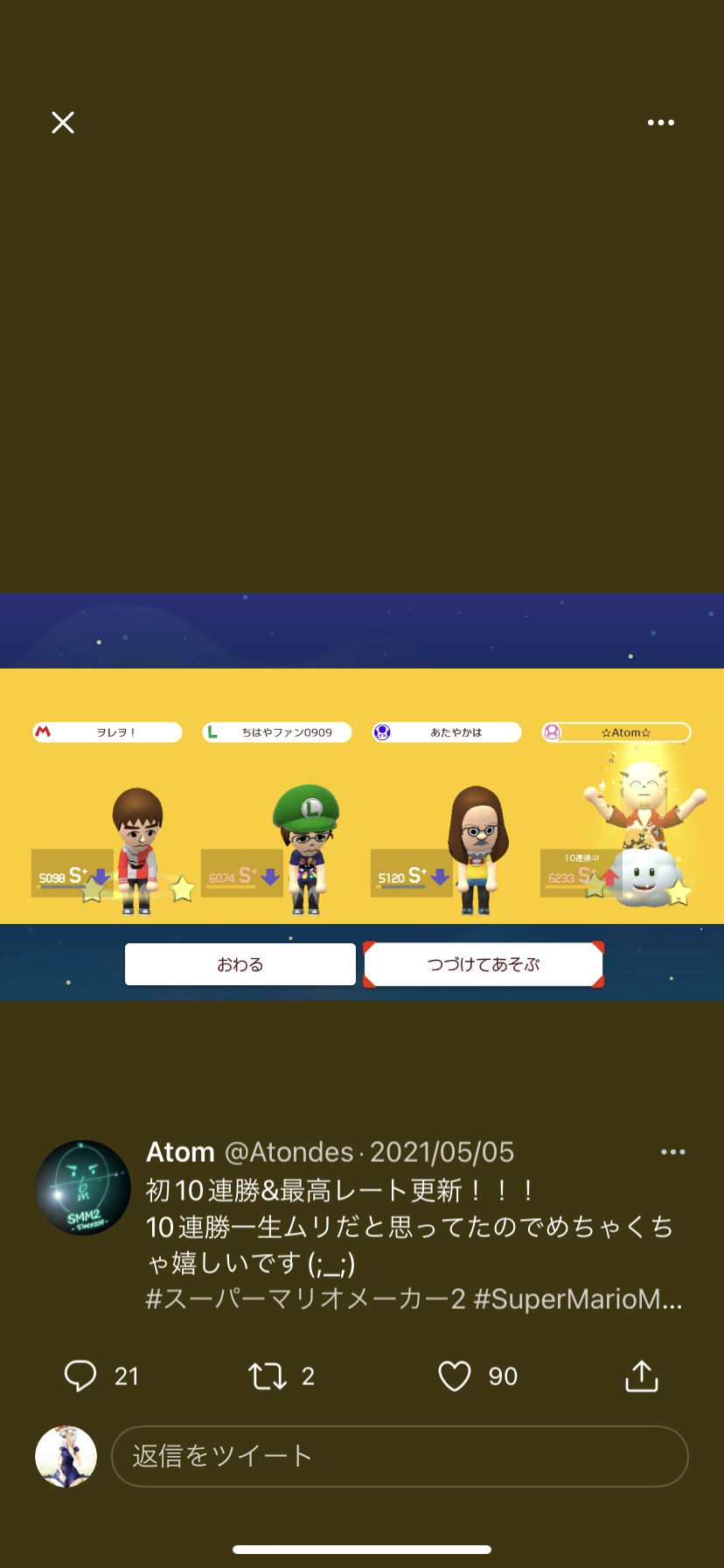Like Atom's tweet
The width and height of the screenshot is (724, 1568).
[x=455, y=1375]
